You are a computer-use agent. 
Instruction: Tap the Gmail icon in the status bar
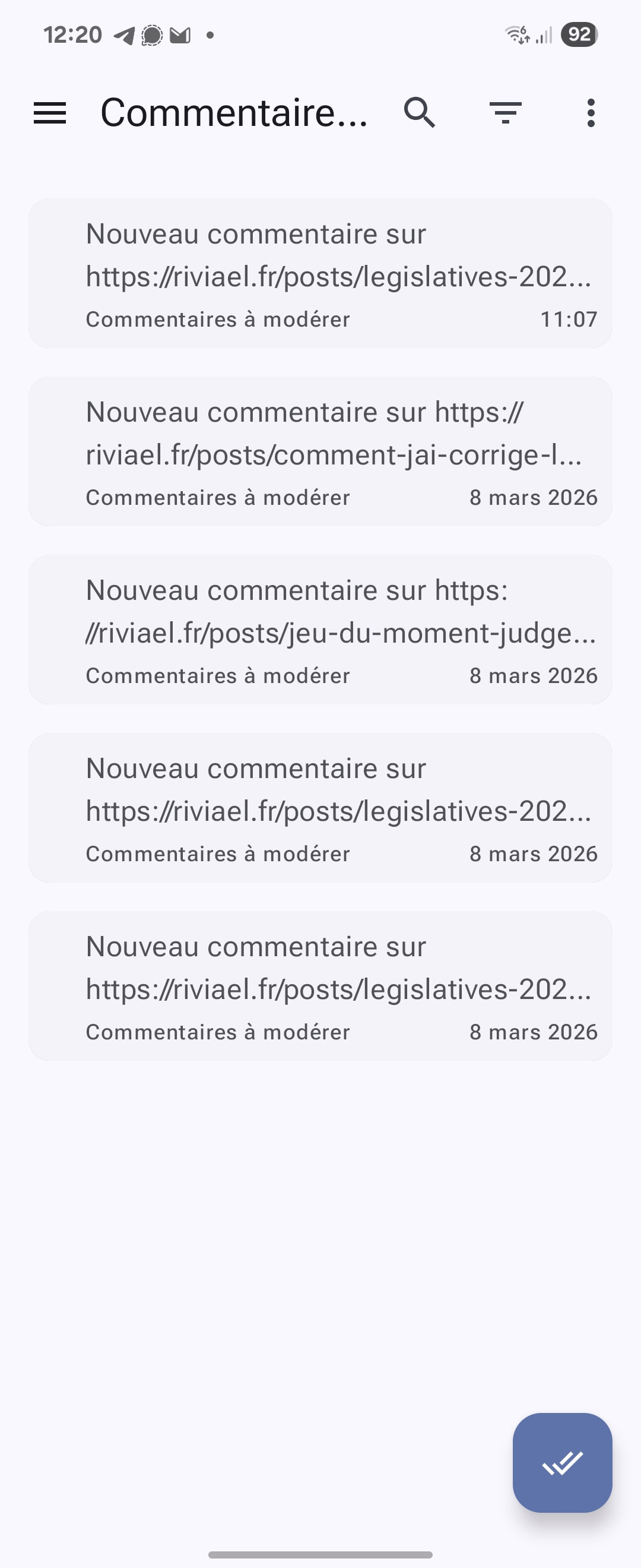(x=177, y=34)
